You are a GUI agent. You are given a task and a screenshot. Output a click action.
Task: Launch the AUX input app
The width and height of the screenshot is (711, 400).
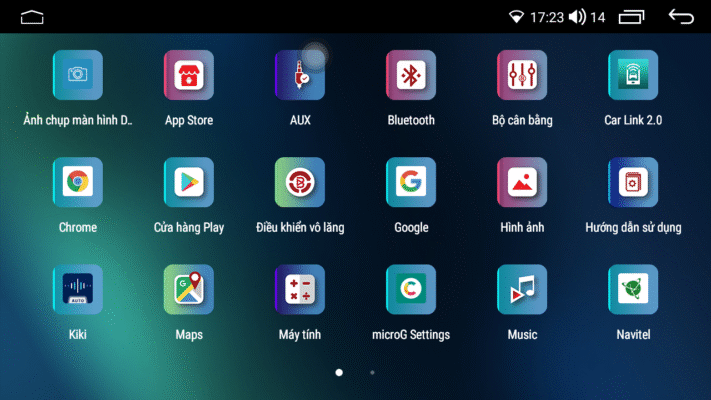coord(300,76)
